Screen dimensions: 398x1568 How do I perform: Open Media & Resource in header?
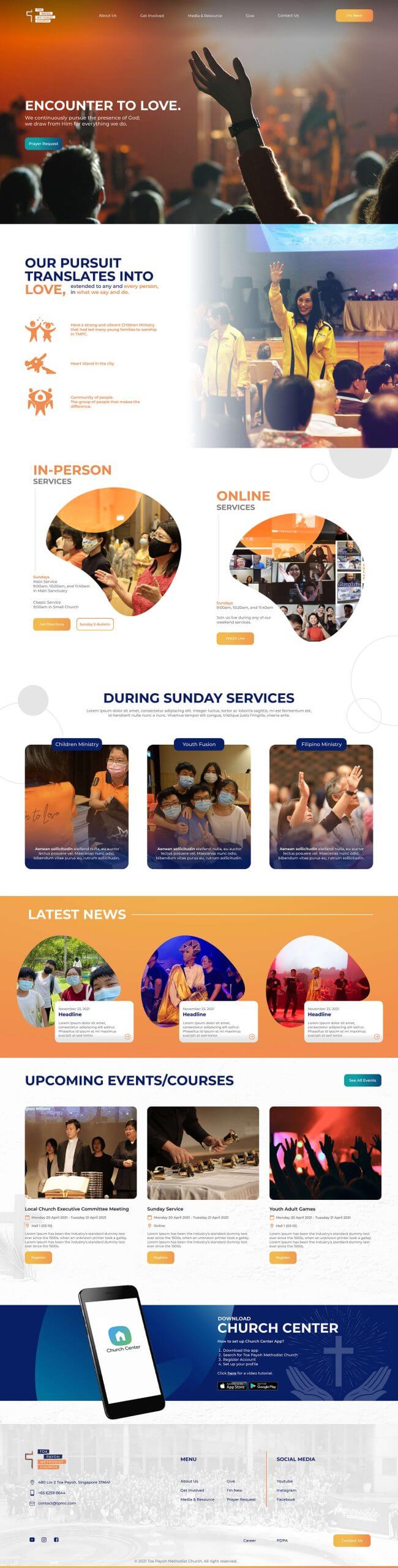205,15
